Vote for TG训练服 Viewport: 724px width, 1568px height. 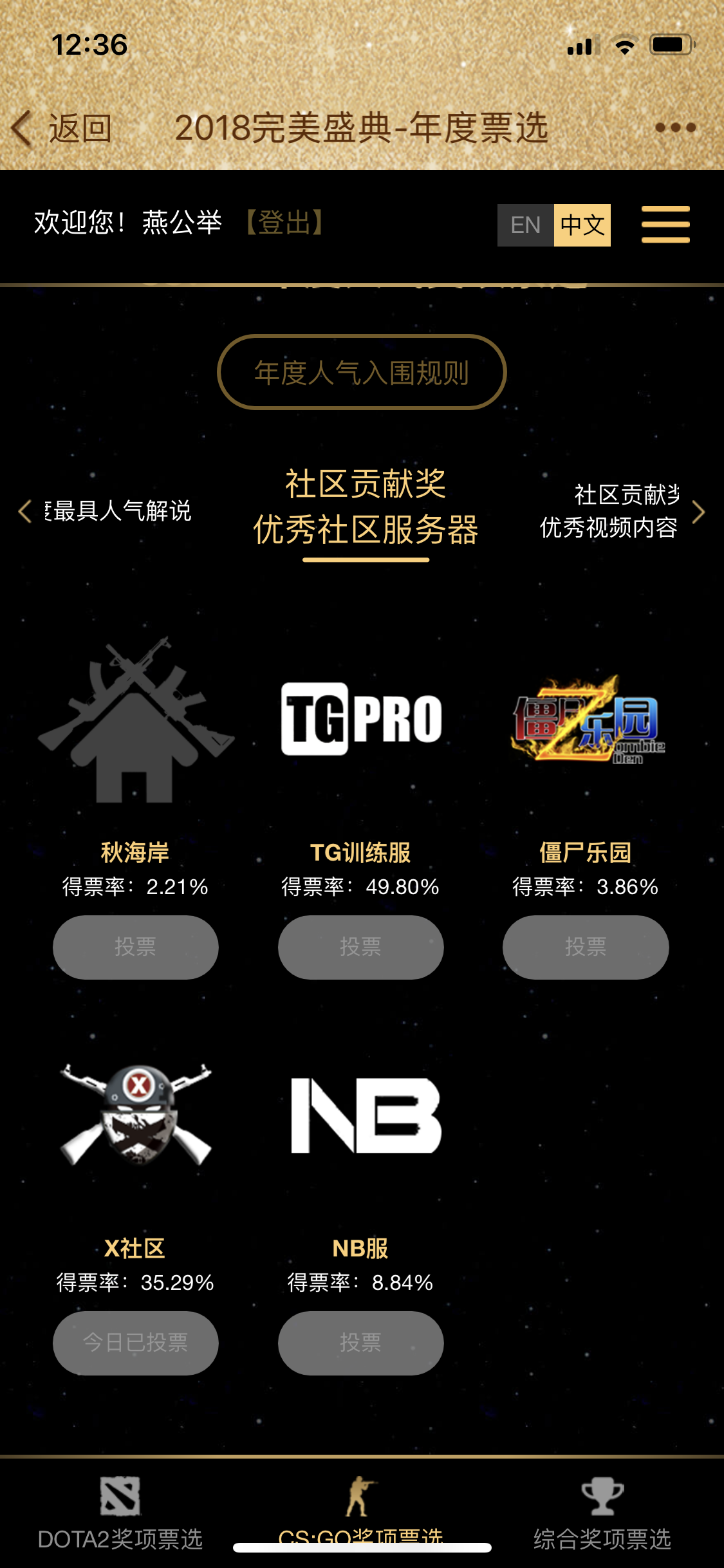point(361,947)
